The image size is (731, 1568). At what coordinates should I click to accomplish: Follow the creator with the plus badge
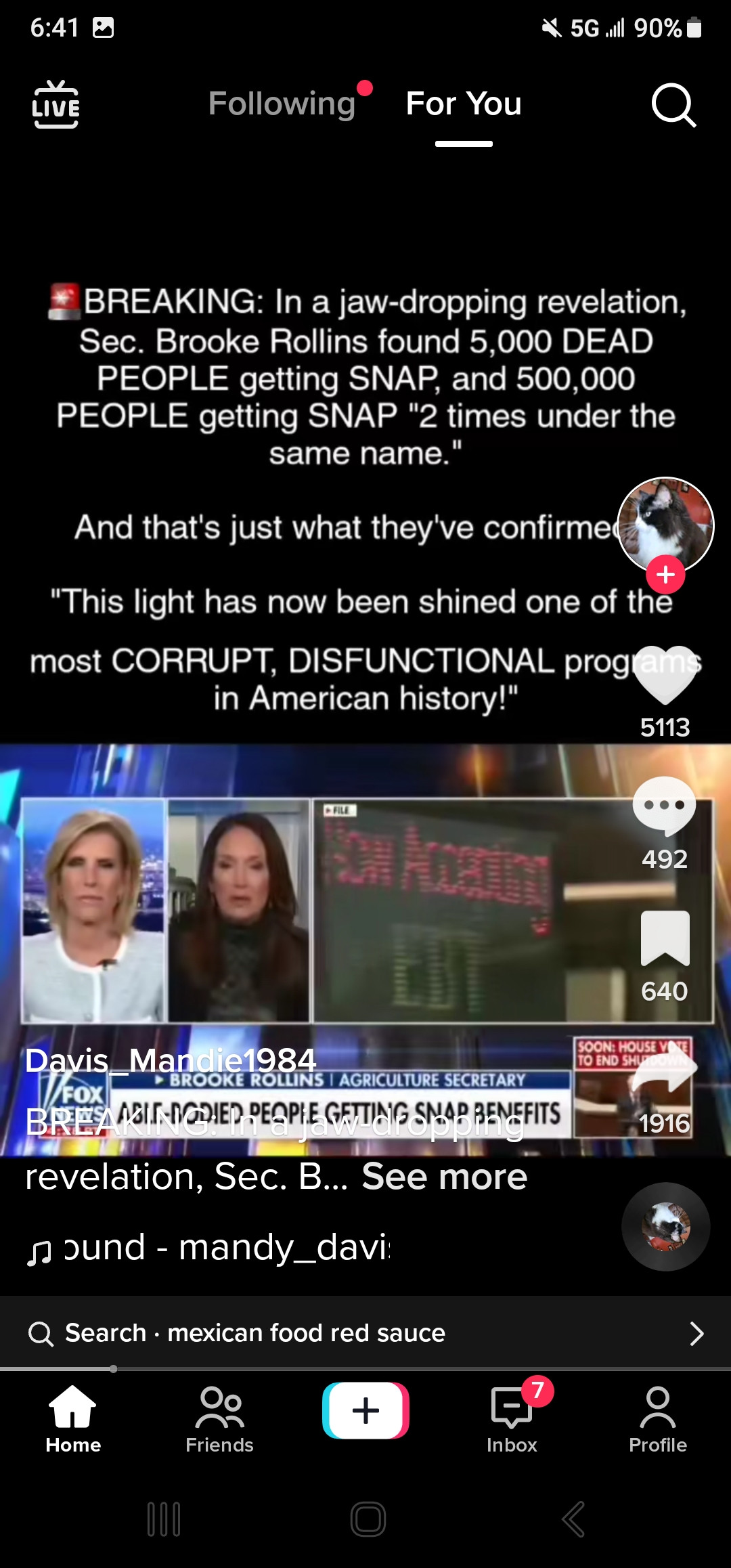pos(665,574)
